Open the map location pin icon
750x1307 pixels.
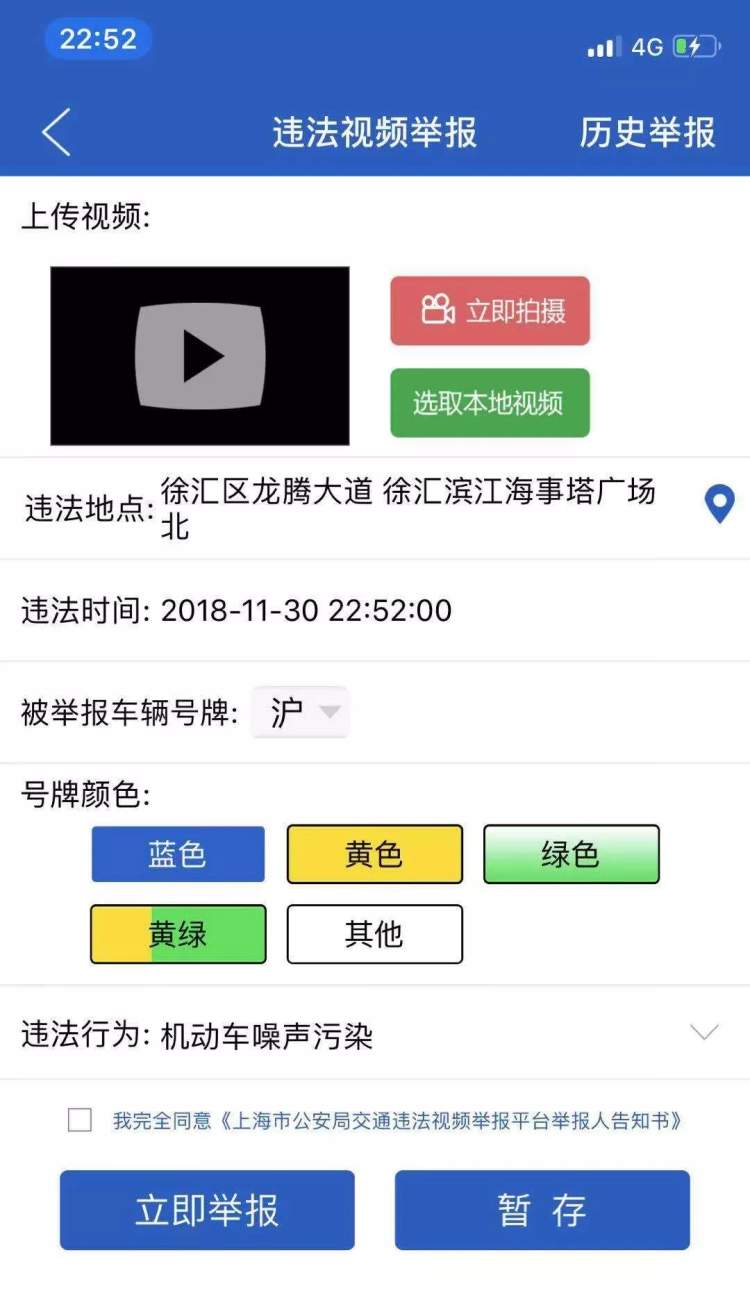pos(720,505)
